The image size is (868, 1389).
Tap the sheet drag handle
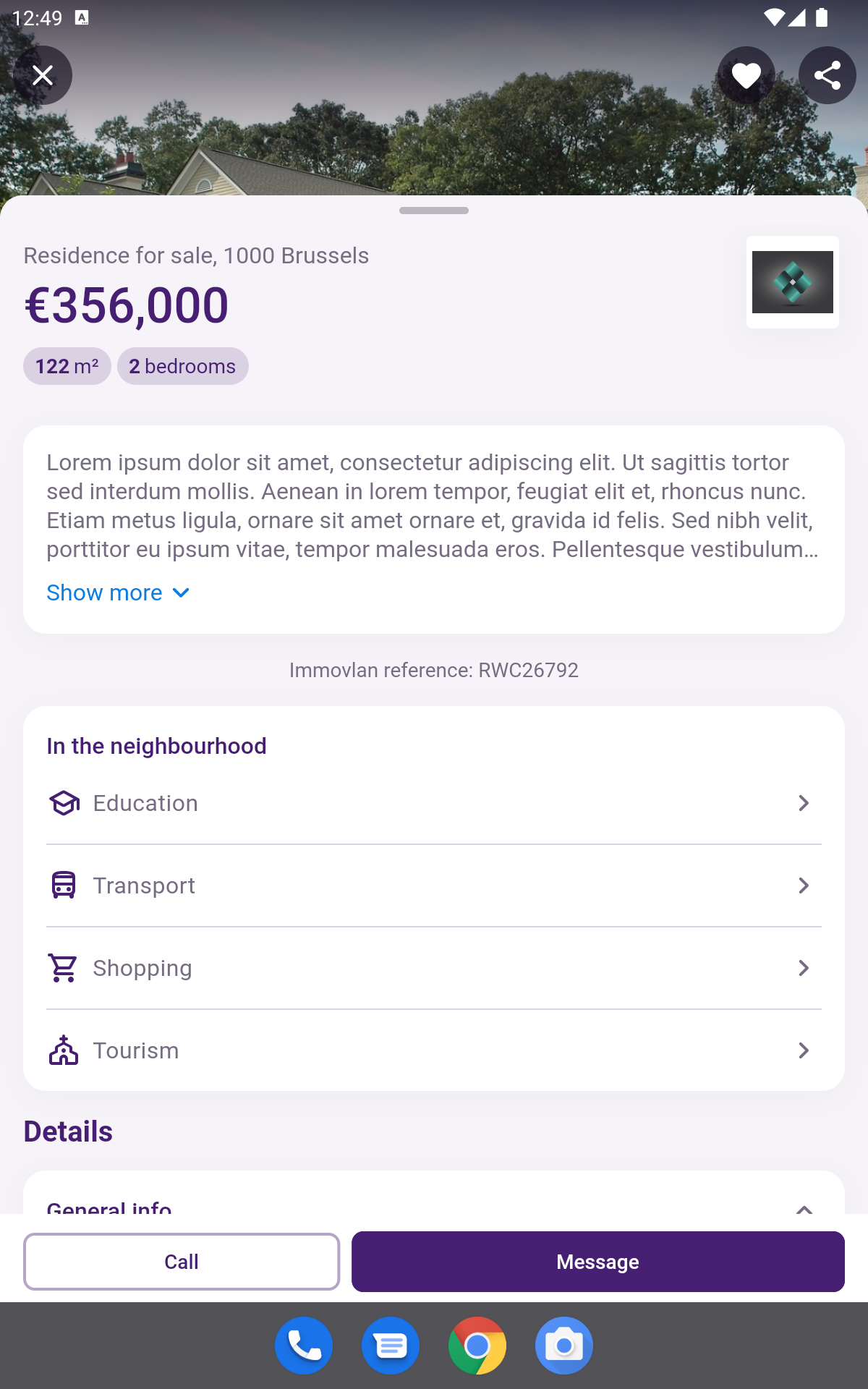coord(434,211)
